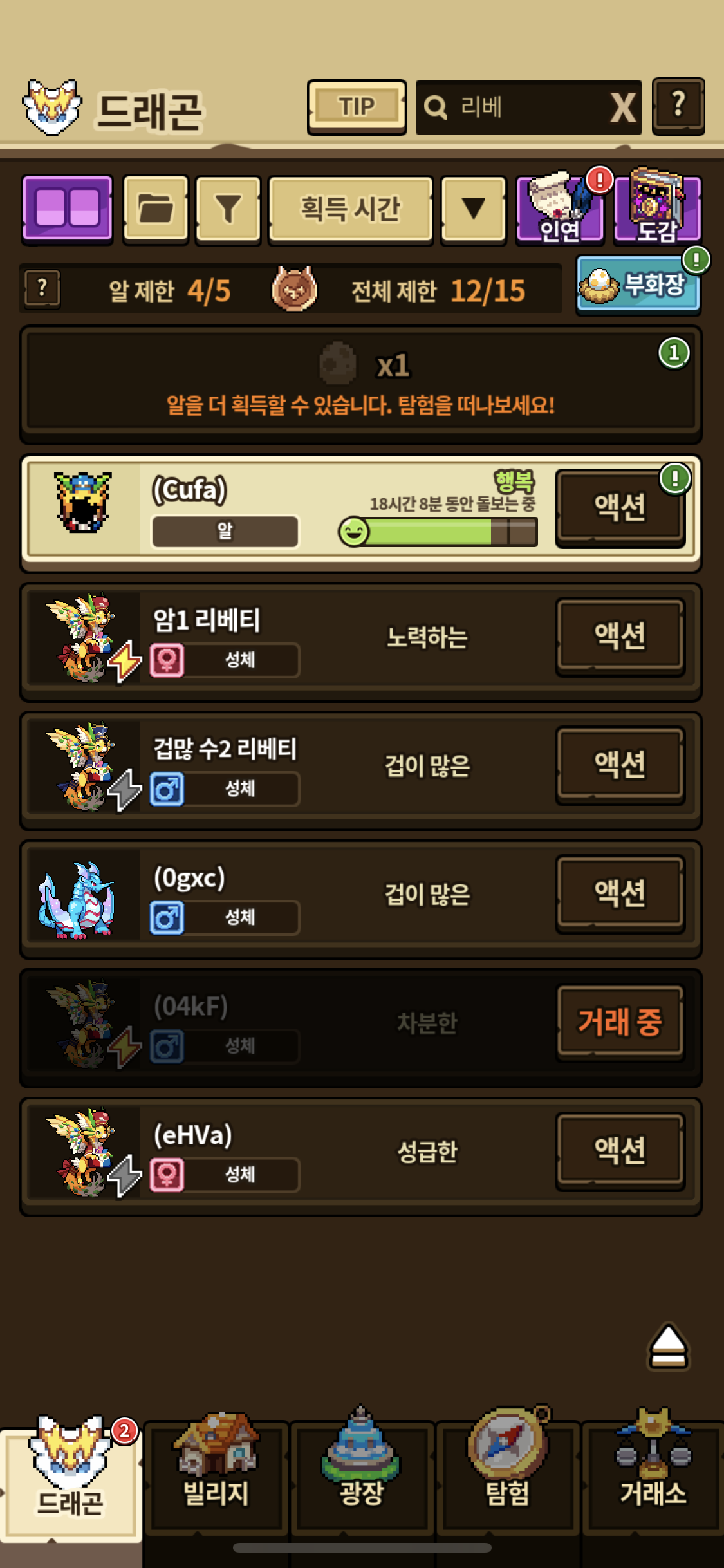Tap 액션 for 겁많 수2 리베티
724x1568 pixels.
pos(620,765)
